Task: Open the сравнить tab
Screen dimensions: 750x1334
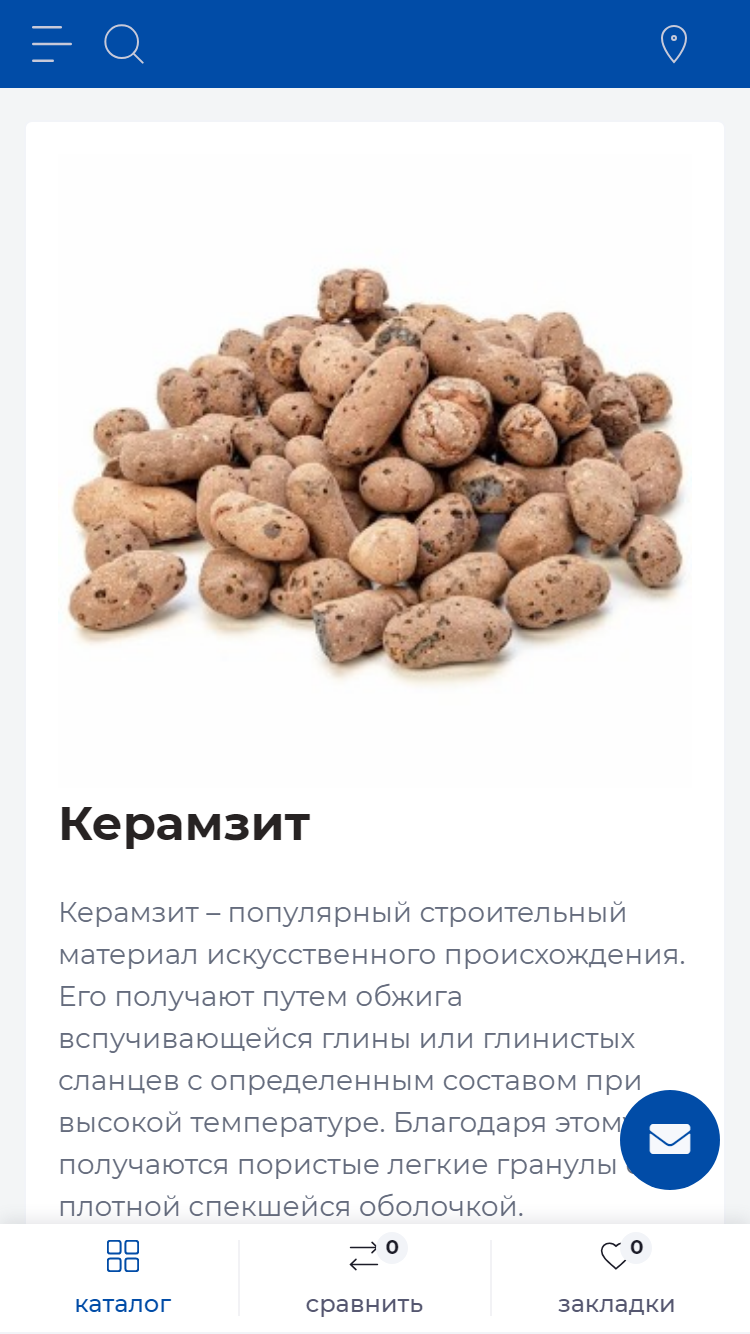Action: coord(365,1278)
